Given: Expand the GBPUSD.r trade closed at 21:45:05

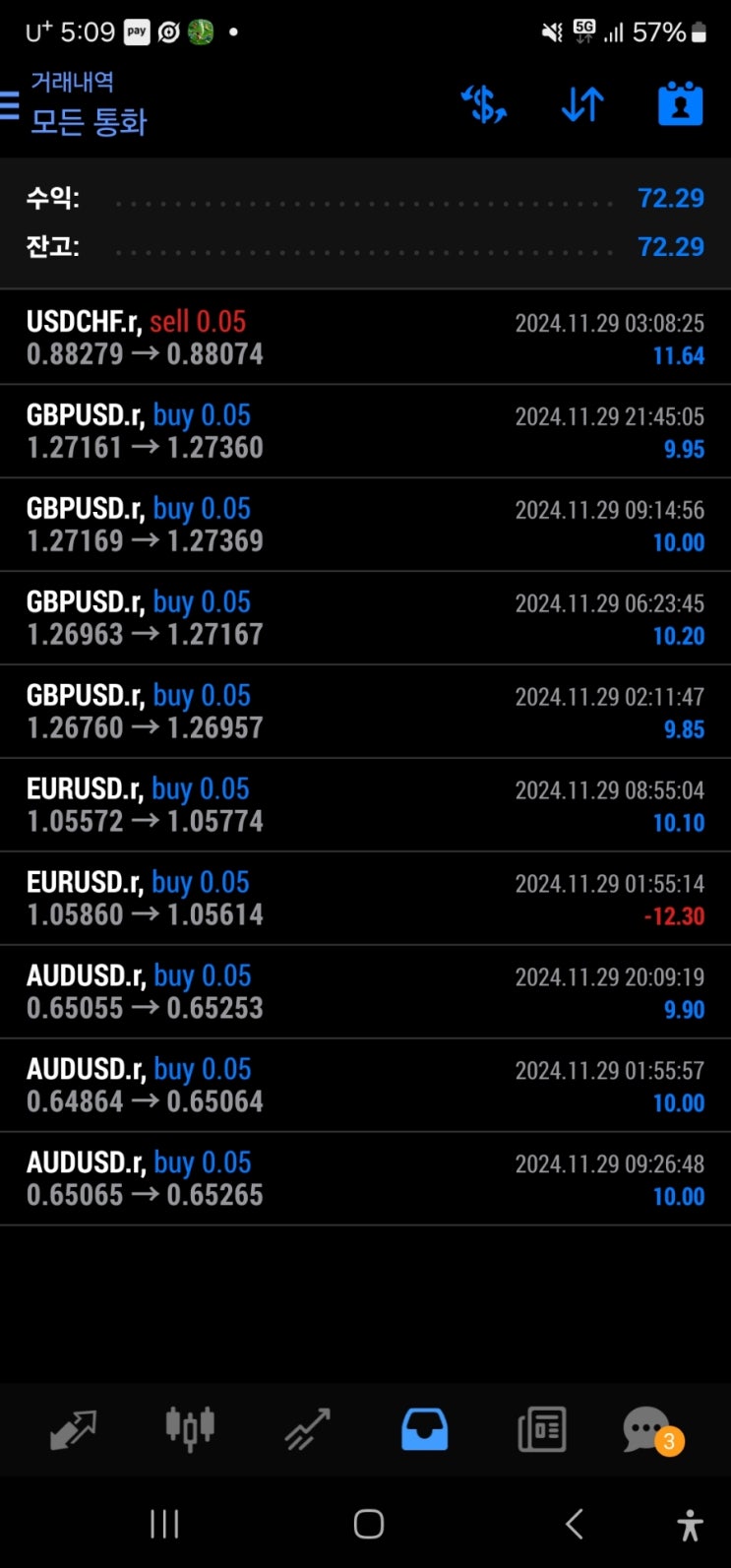Looking at the screenshot, I should pyautogui.click(x=365, y=431).
